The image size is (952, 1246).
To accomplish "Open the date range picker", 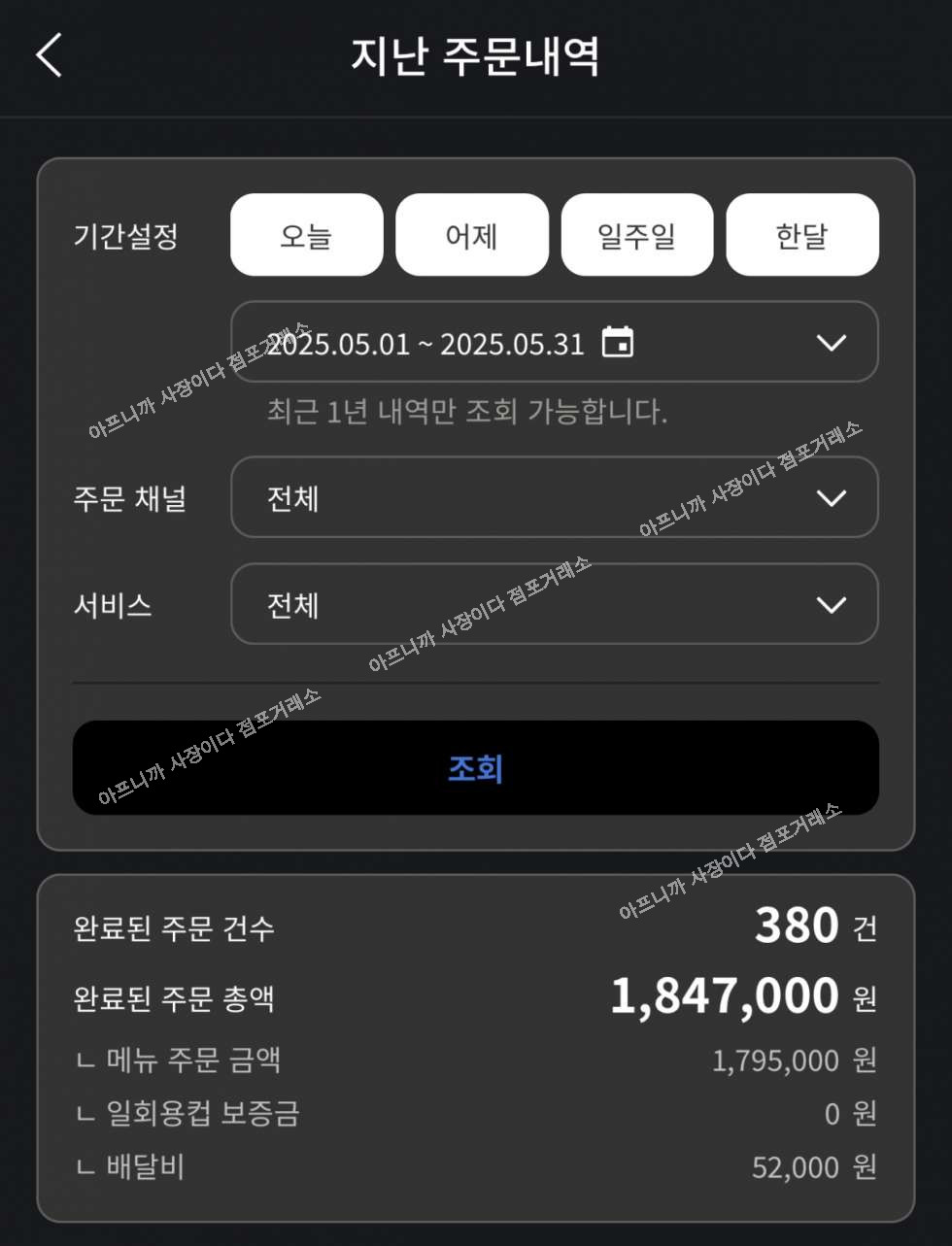I will [x=554, y=343].
